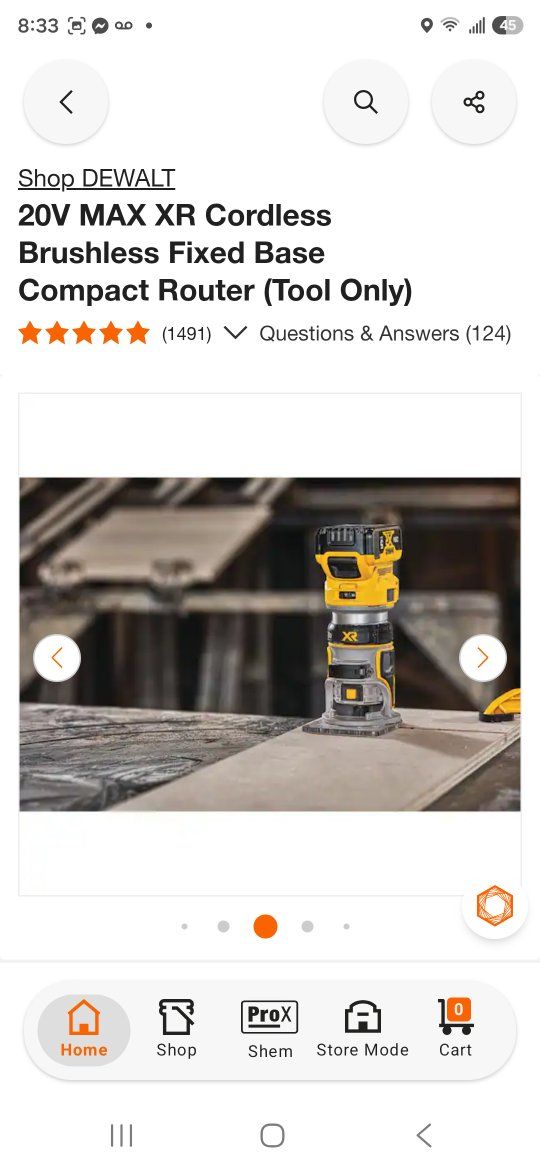Switch to Store Mode
This screenshot has height=1170, width=540.
point(362,1029)
